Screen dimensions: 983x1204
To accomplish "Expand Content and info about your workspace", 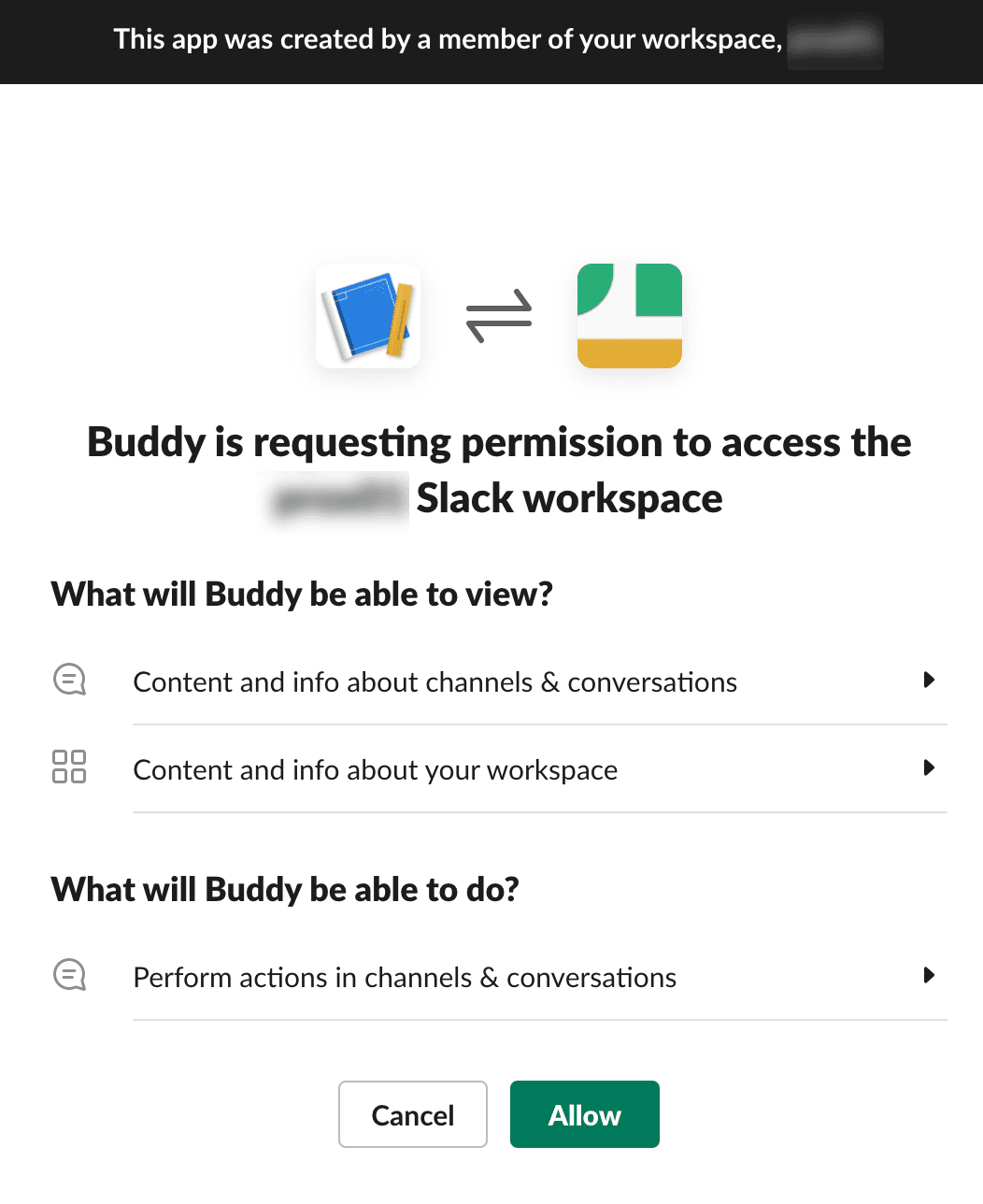I will 928,768.
